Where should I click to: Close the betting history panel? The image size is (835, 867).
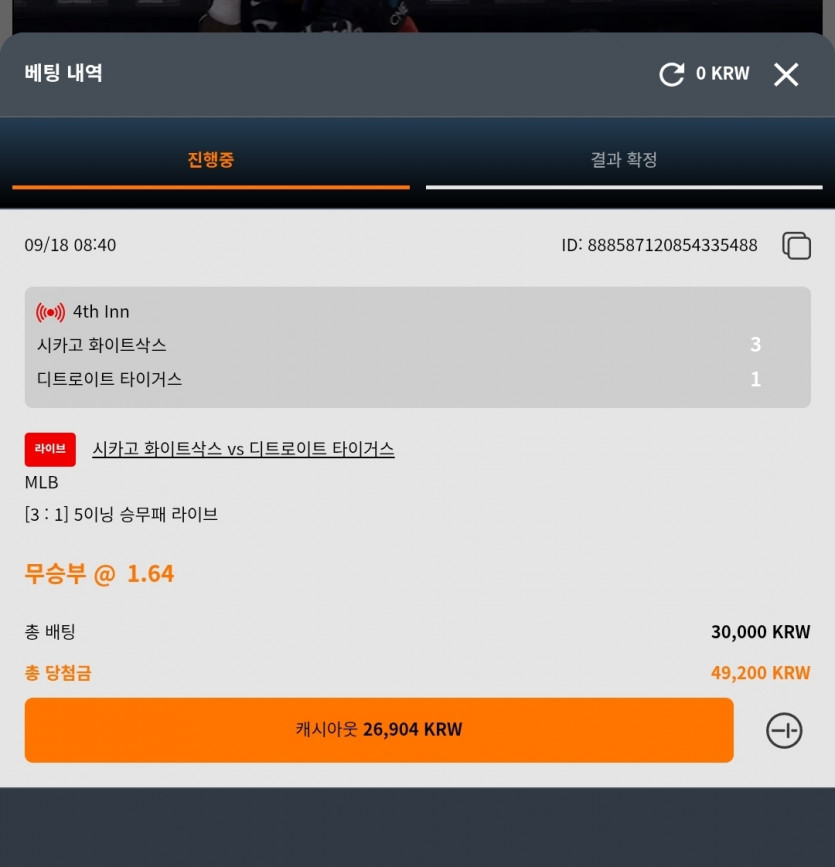[x=786, y=75]
